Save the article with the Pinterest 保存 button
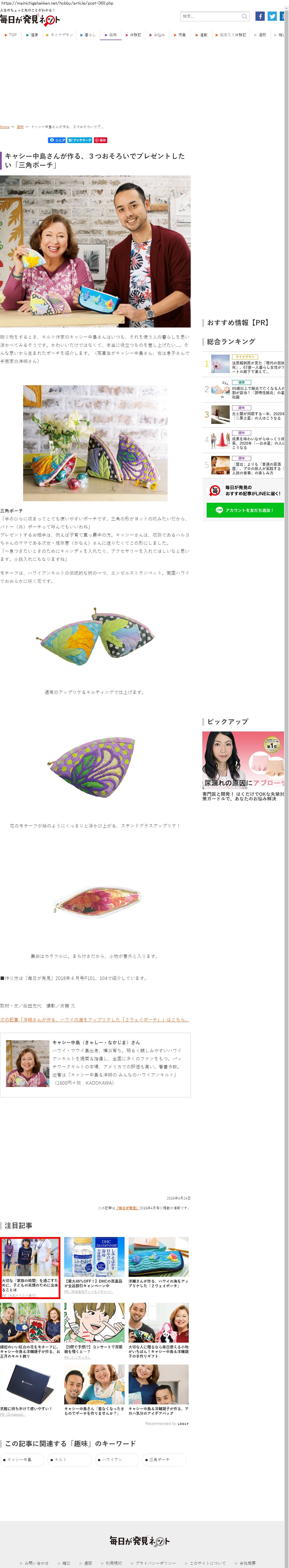 click(x=101, y=140)
